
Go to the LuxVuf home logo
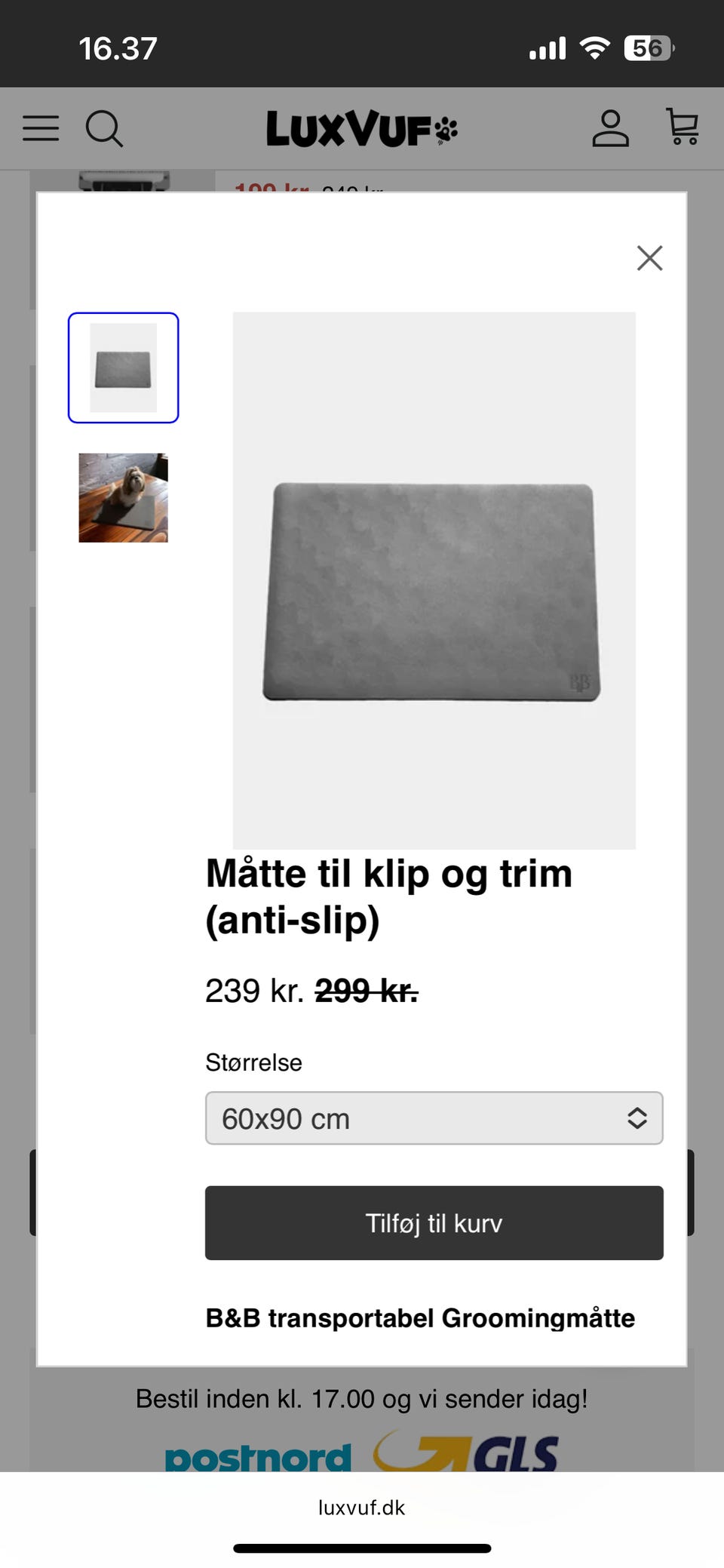pyautogui.click(x=362, y=128)
